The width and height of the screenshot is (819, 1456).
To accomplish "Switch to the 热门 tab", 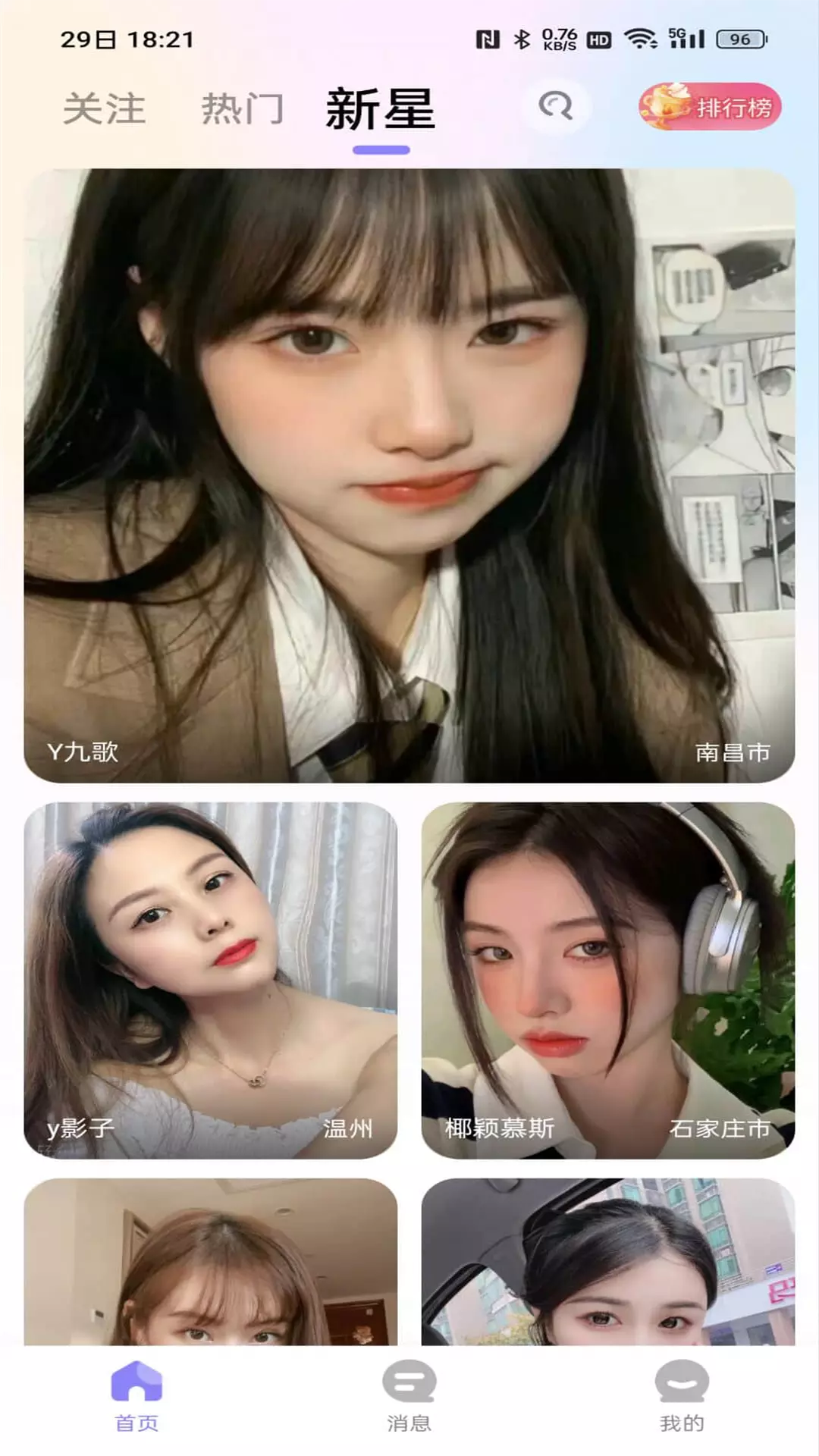I will click(243, 108).
